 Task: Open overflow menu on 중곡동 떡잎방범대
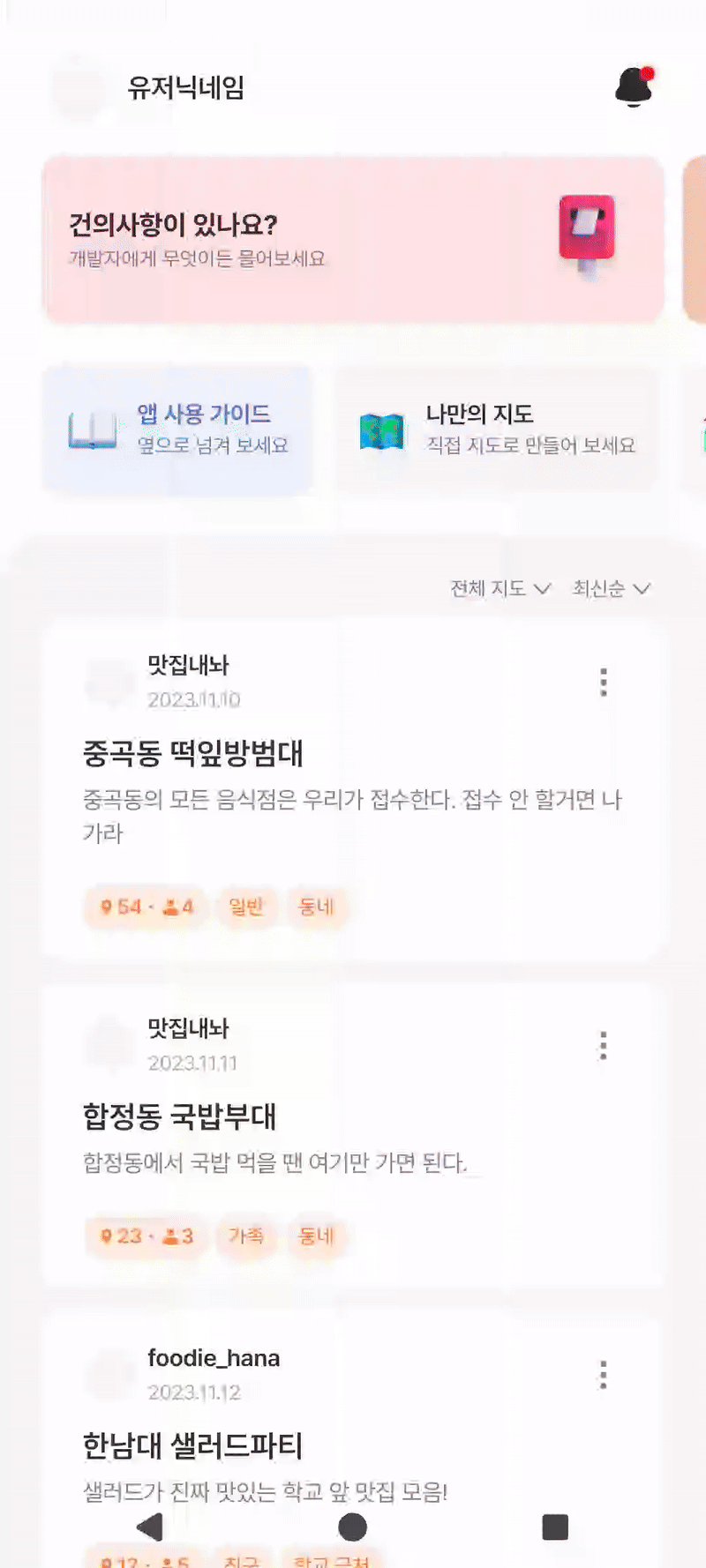pyautogui.click(x=604, y=682)
